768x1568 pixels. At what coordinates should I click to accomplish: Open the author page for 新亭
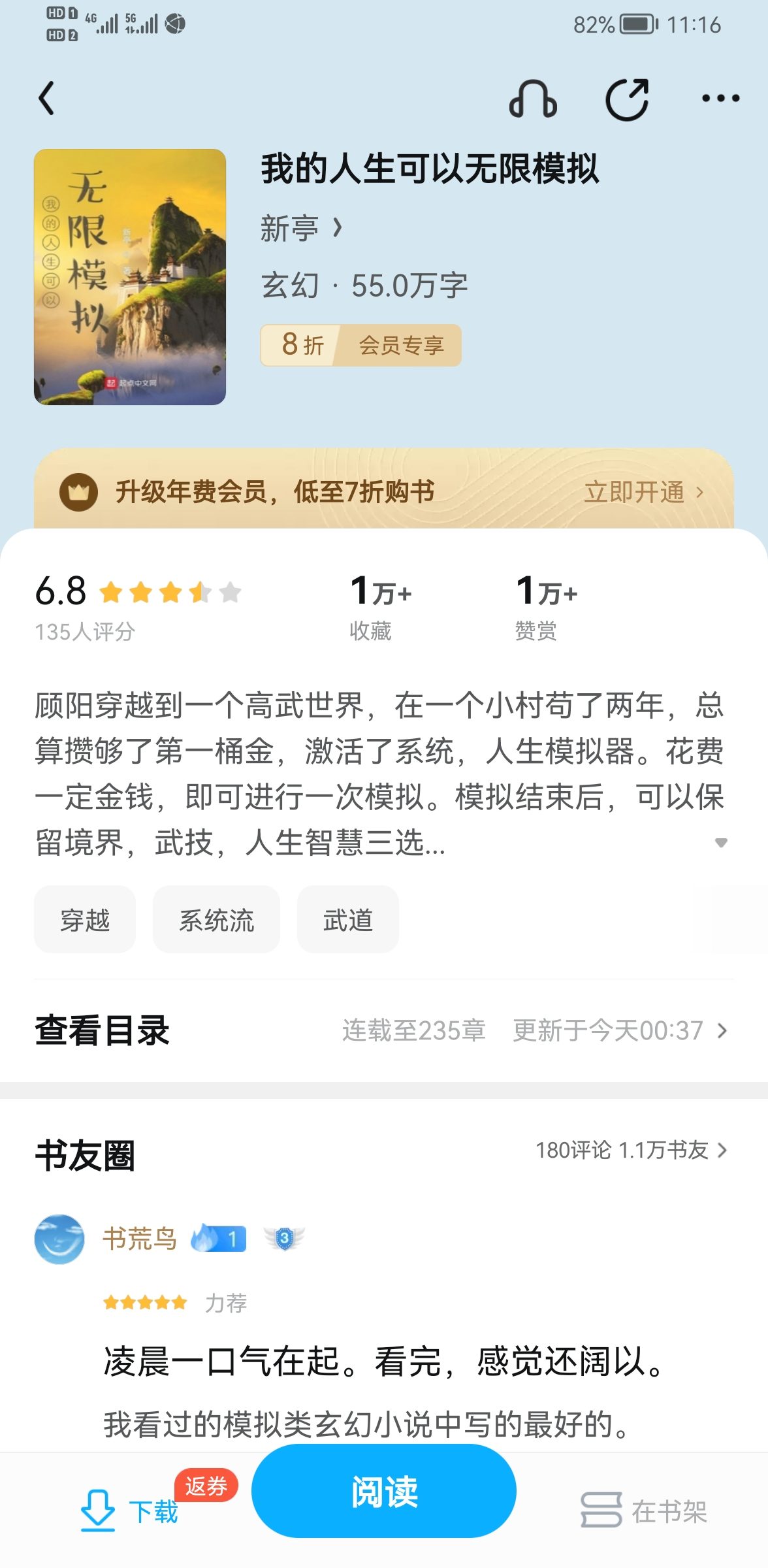pyautogui.click(x=300, y=229)
